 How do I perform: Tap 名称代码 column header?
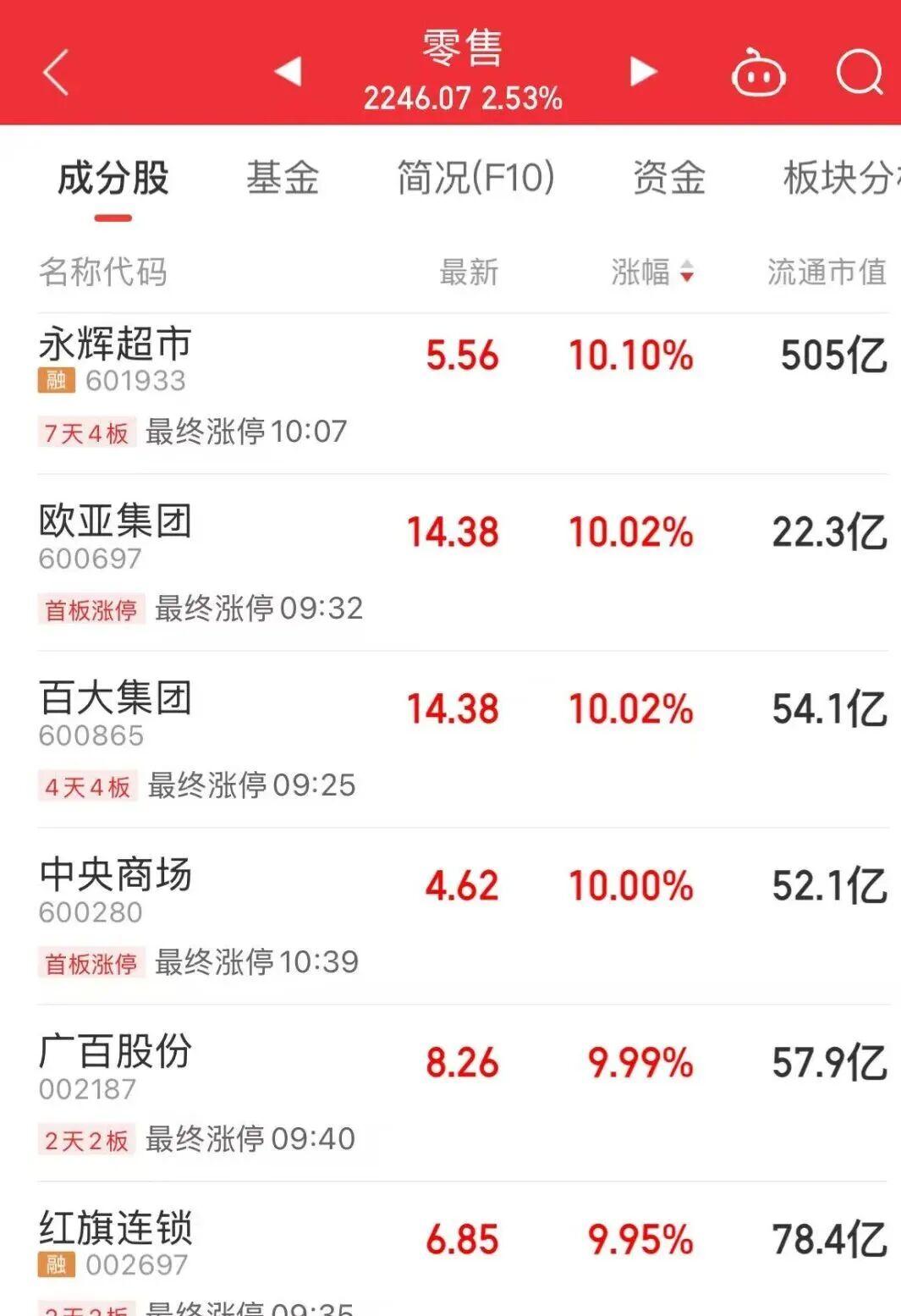[103, 273]
